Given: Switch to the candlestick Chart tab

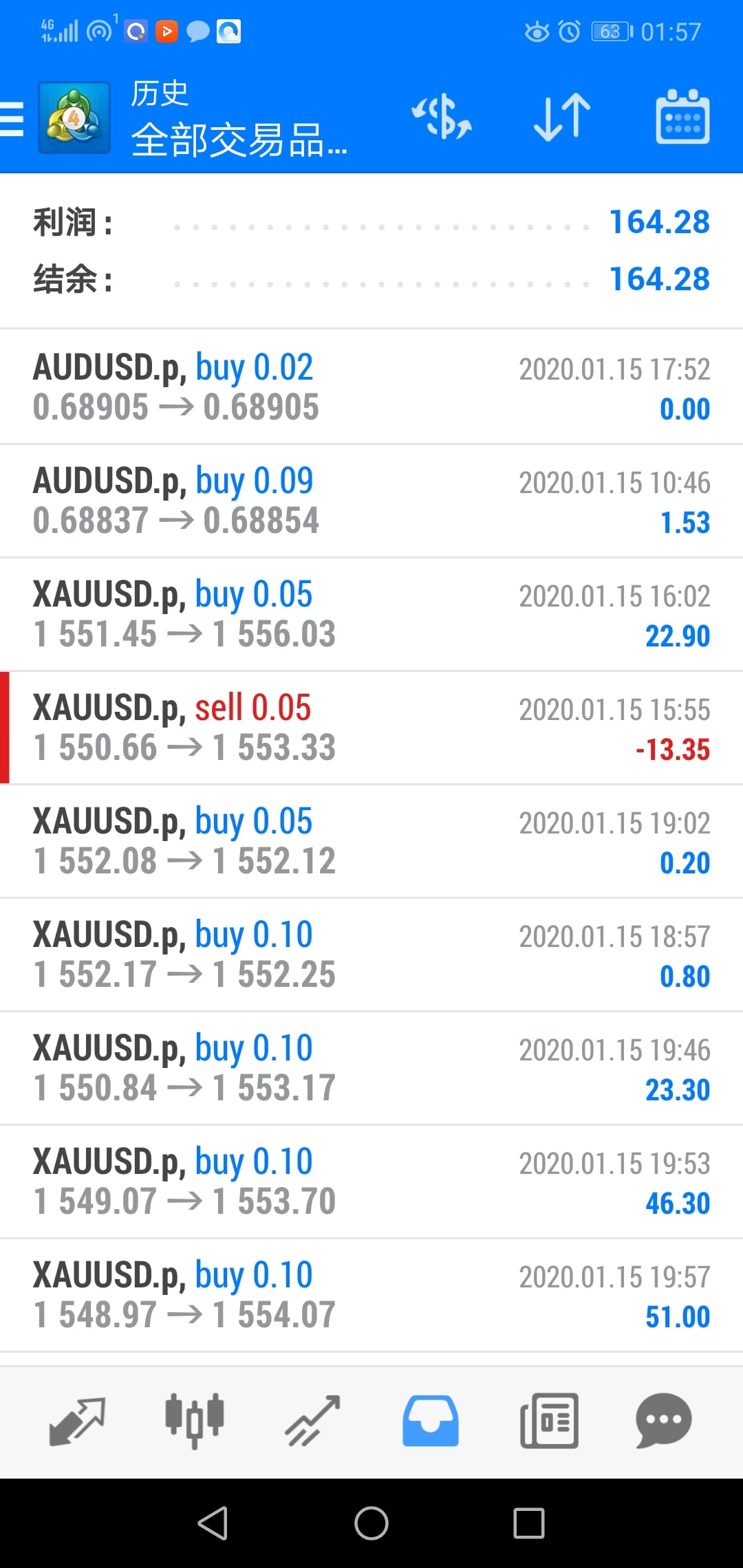Looking at the screenshot, I should (x=195, y=1421).
